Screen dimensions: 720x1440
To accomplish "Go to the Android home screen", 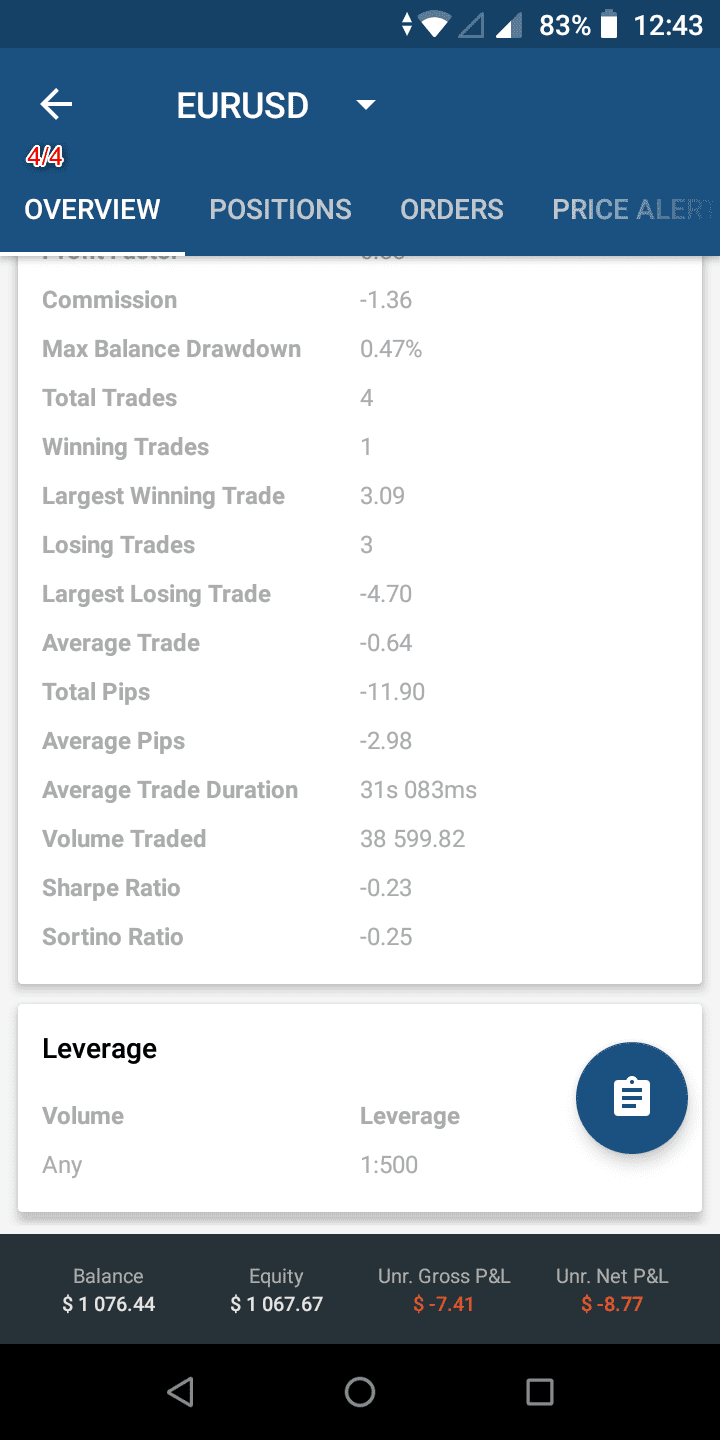I will 360,1391.
